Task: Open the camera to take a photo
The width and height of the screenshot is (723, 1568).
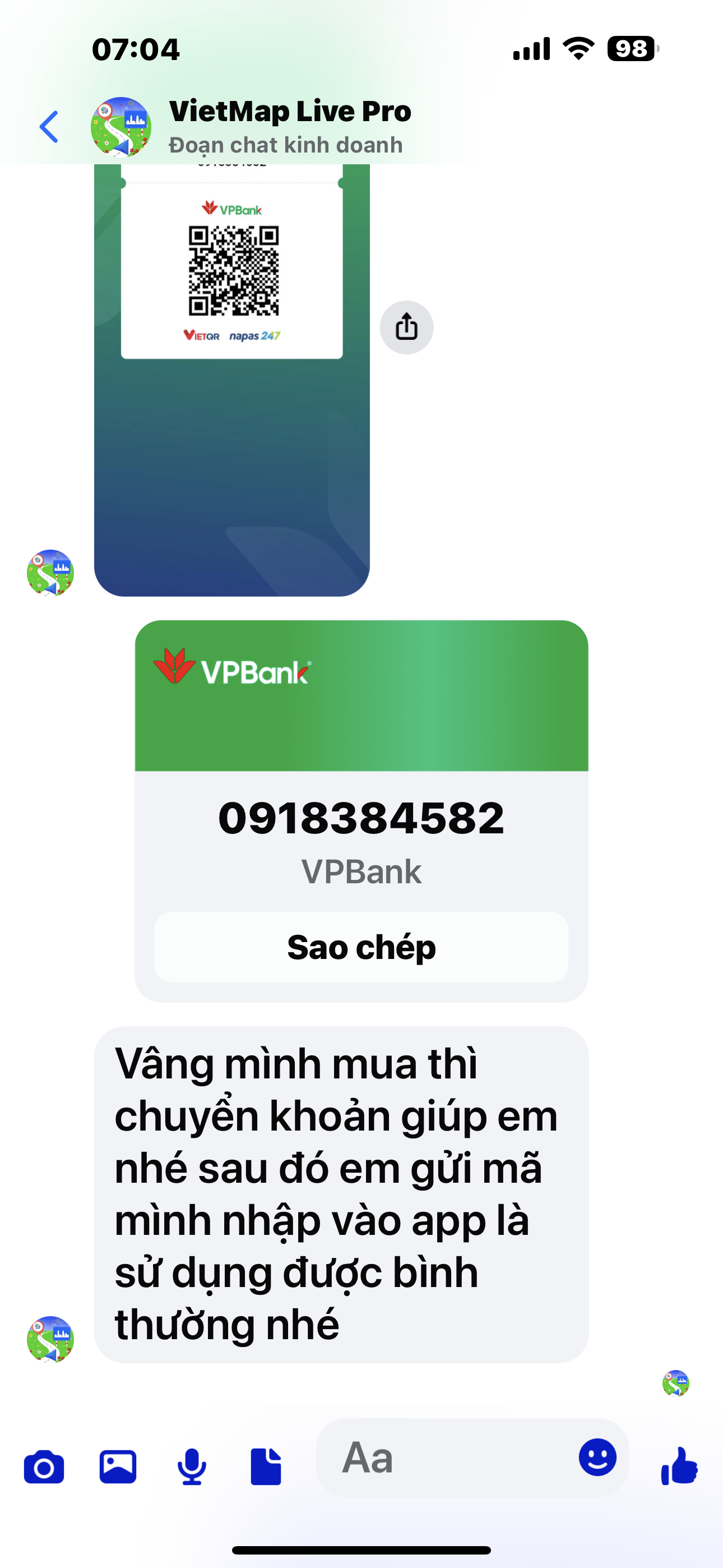Action: pyautogui.click(x=44, y=1467)
